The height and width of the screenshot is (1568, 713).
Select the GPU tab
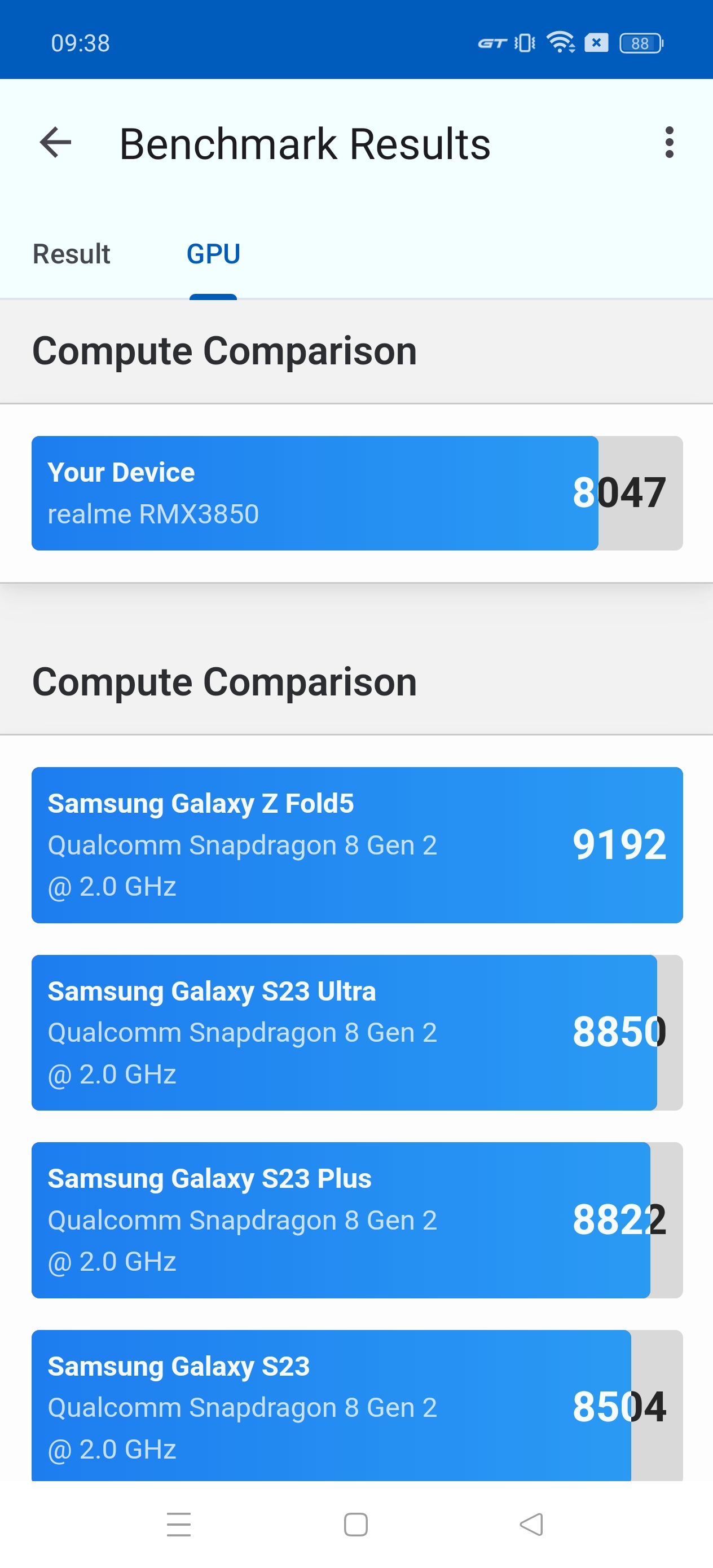(213, 254)
